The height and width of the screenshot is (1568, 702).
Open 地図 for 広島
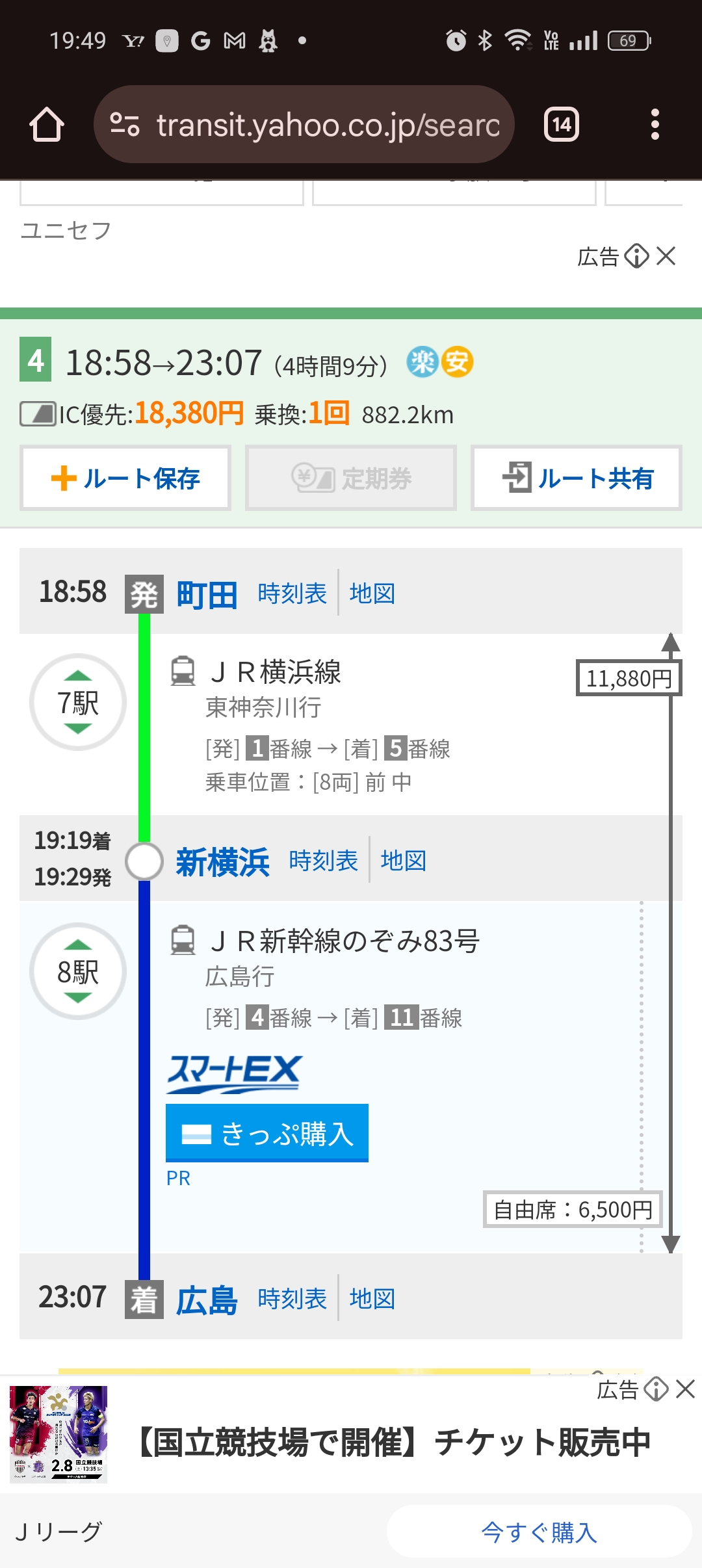coord(372,1298)
